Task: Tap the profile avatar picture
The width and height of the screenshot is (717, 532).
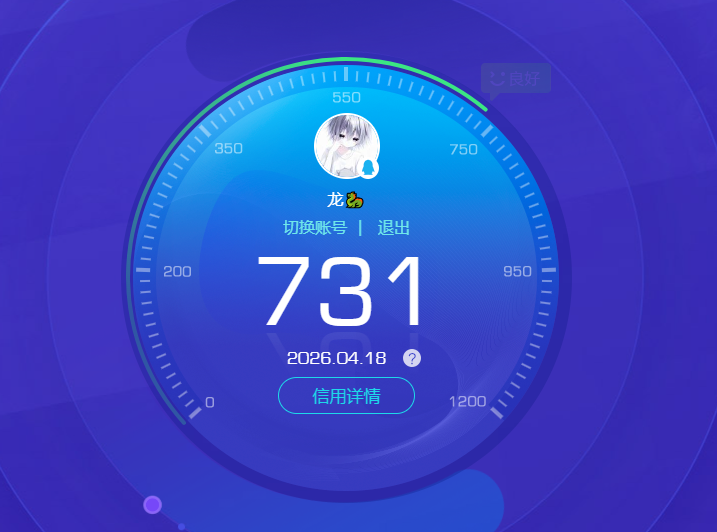Action: [x=346, y=146]
